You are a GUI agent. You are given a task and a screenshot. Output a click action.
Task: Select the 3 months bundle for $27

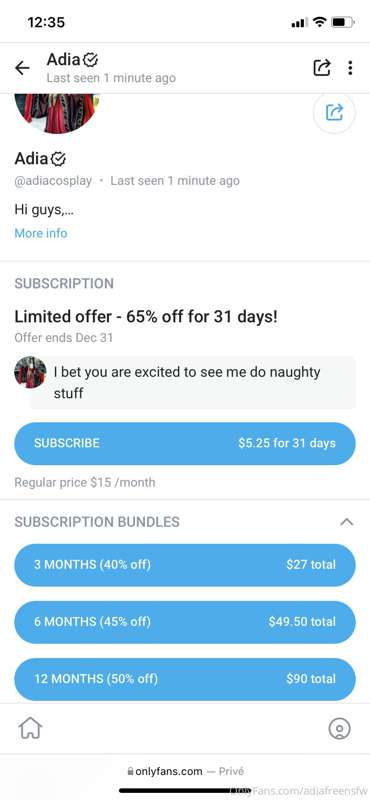(x=185, y=565)
